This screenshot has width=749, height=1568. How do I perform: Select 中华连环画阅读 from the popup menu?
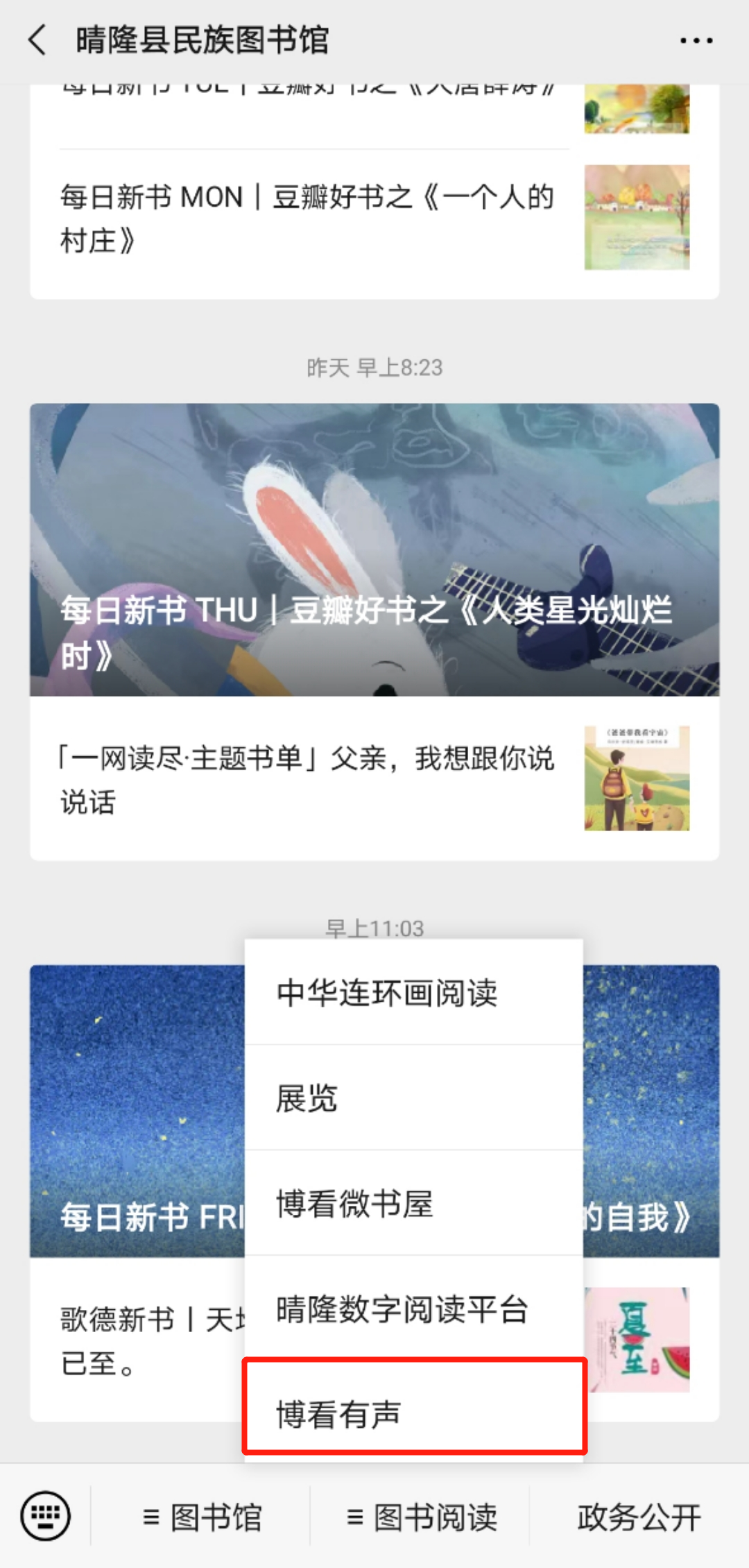pyautogui.click(x=413, y=993)
